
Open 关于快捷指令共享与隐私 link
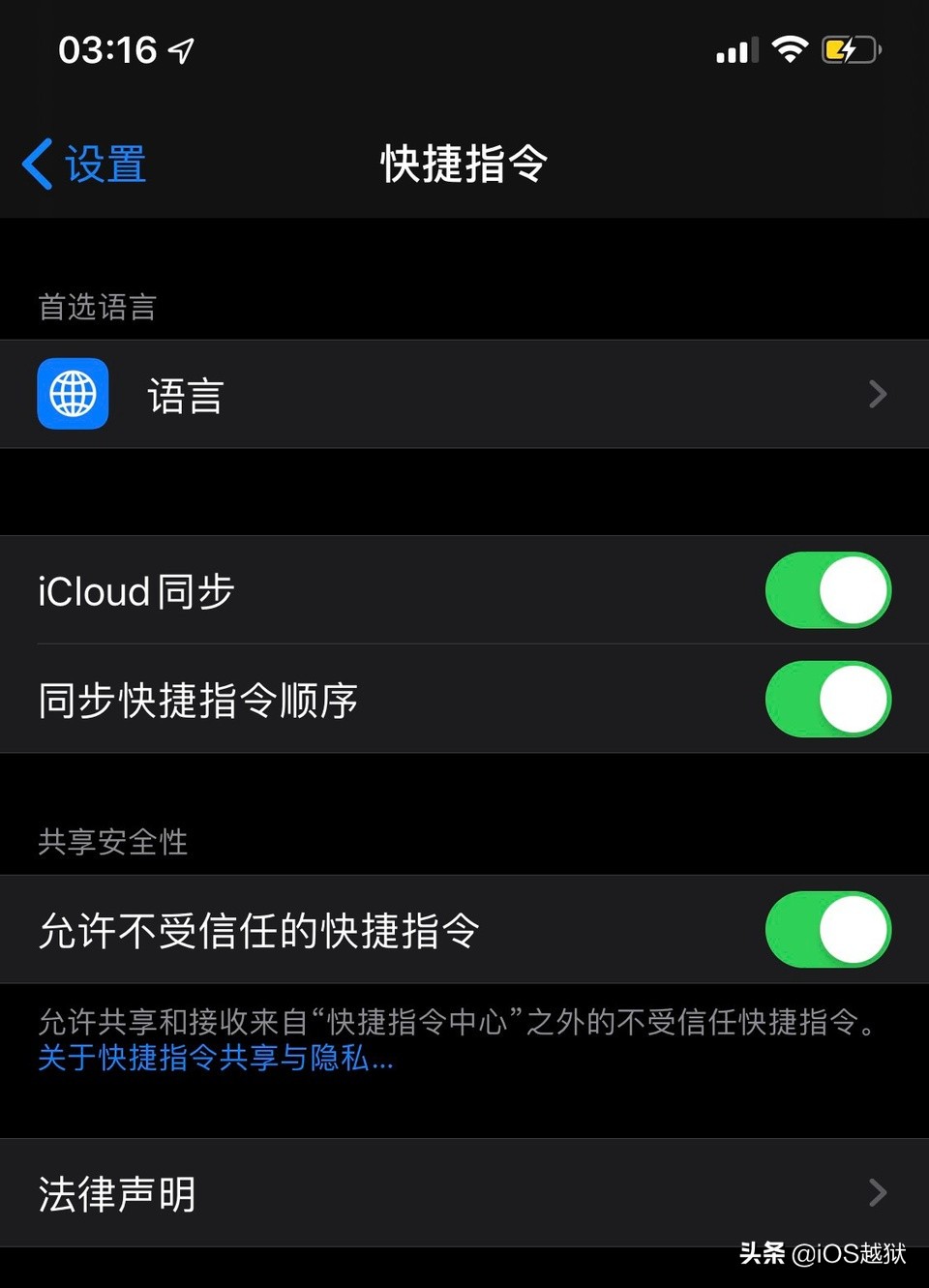pos(213,1060)
